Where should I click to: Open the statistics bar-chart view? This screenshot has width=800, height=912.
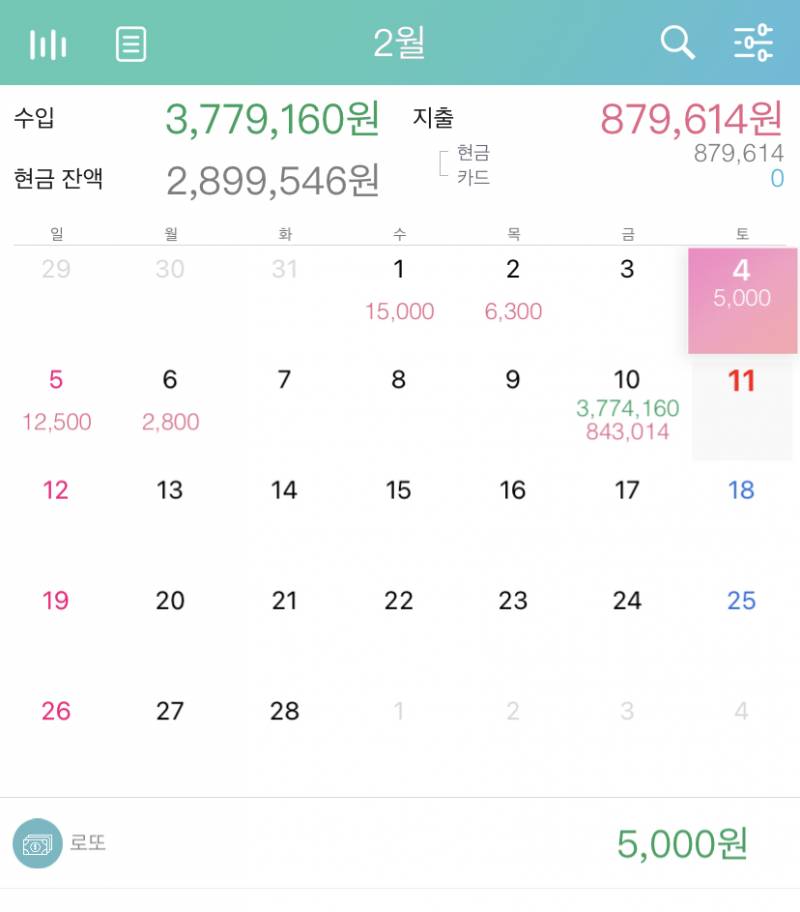47,43
